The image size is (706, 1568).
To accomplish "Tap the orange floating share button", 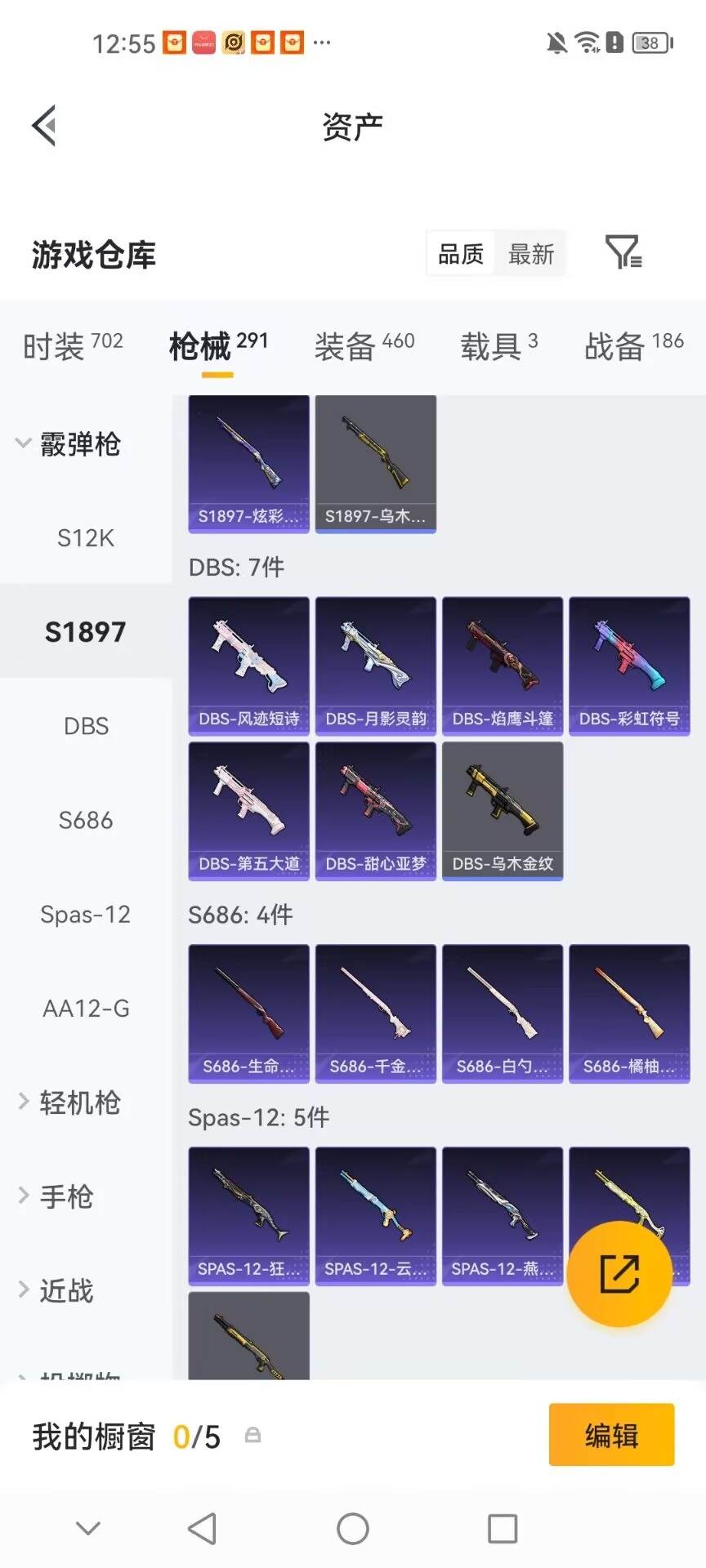I will click(x=619, y=1273).
